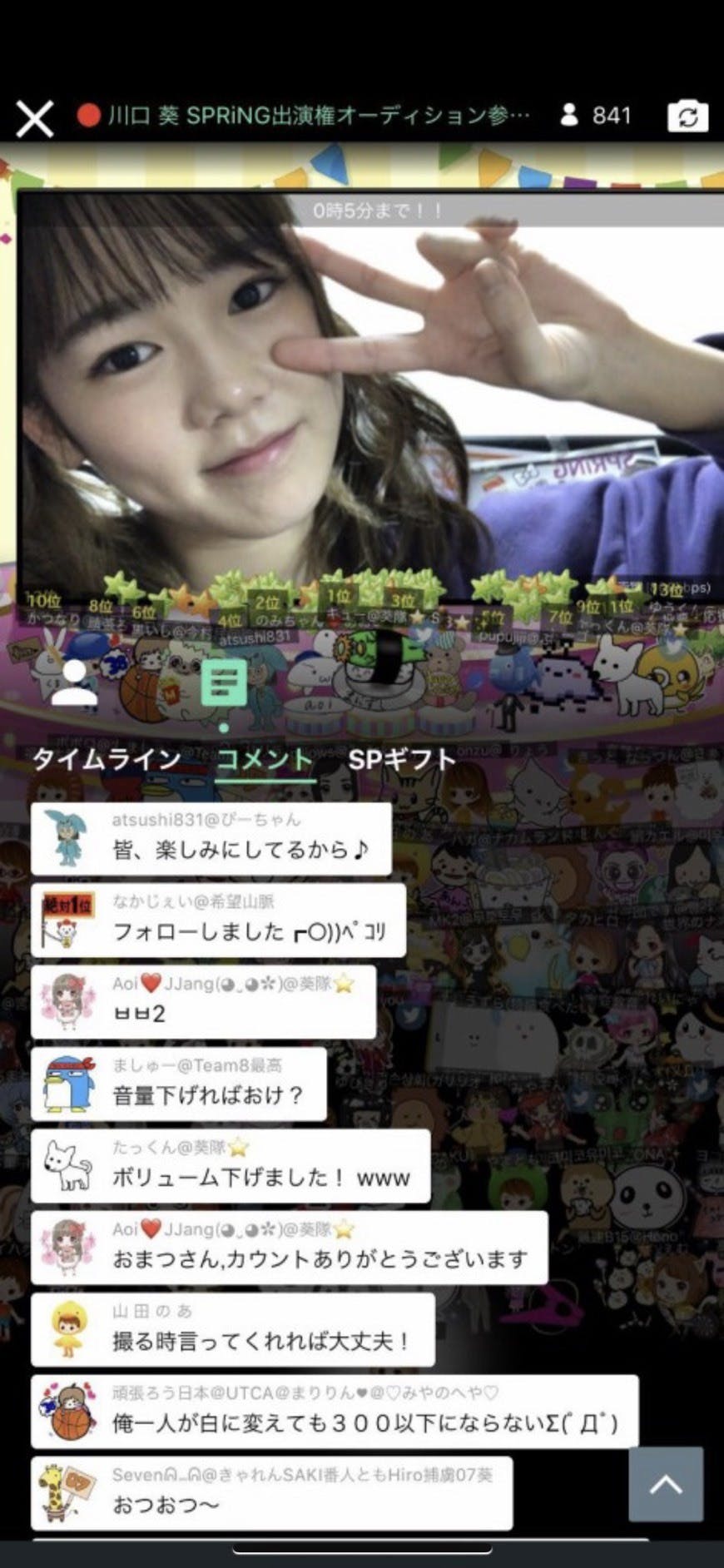The width and height of the screenshot is (724, 1568).
Task: Flip the camera with the switch icon
Action: coord(687,117)
